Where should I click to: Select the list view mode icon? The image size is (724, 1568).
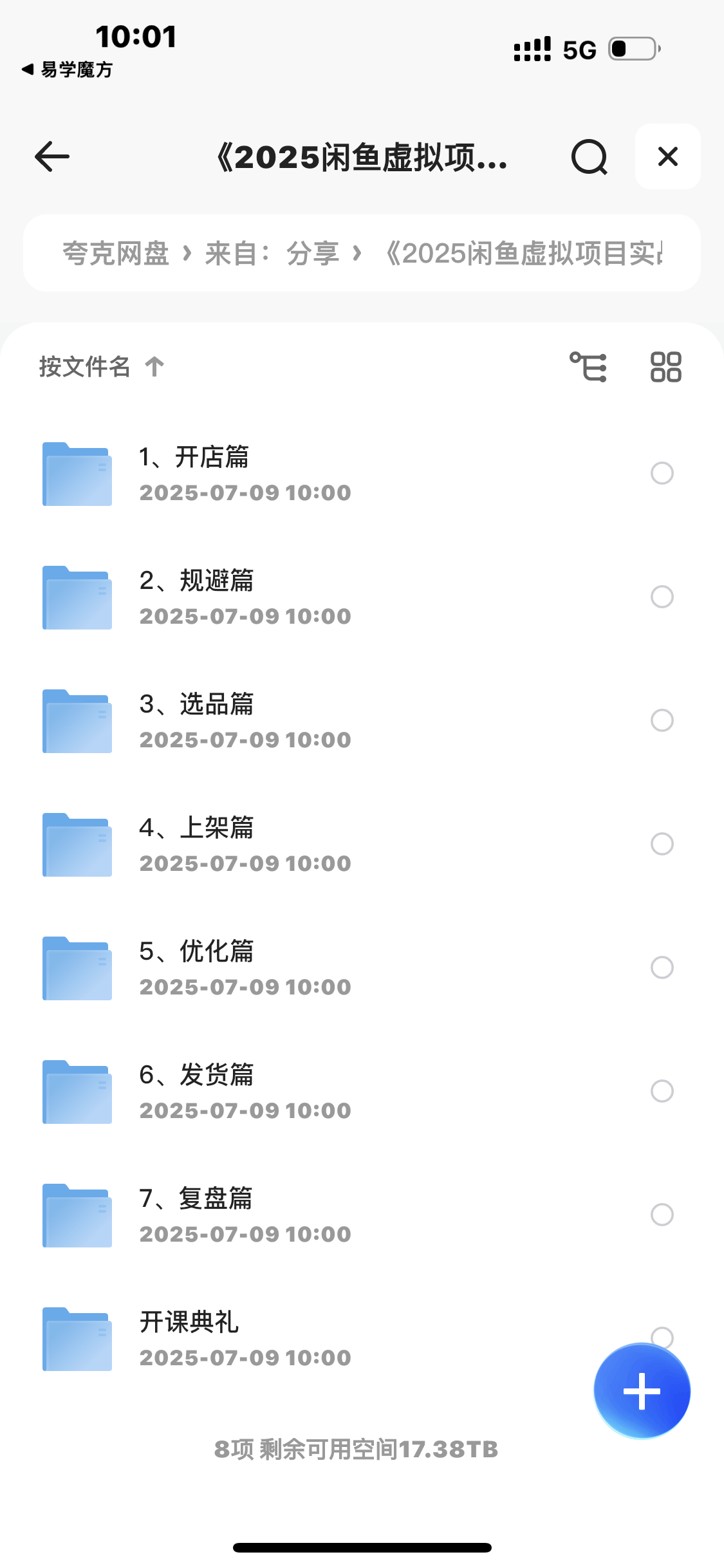pyautogui.click(x=589, y=367)
